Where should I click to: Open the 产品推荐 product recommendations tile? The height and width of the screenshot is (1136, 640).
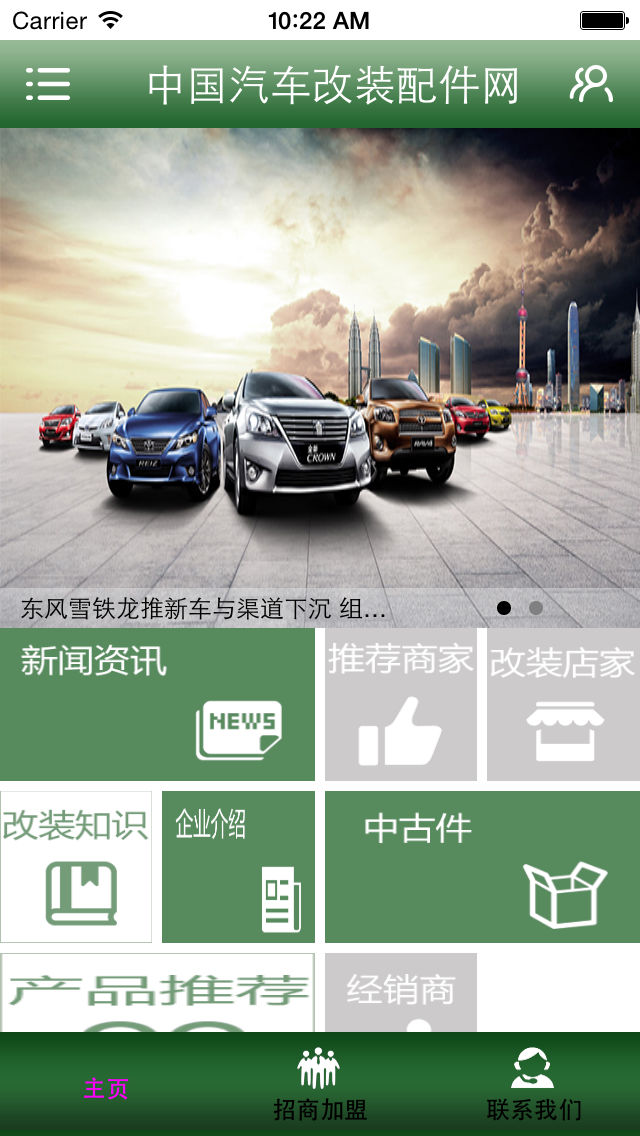(x=157, y=993)
